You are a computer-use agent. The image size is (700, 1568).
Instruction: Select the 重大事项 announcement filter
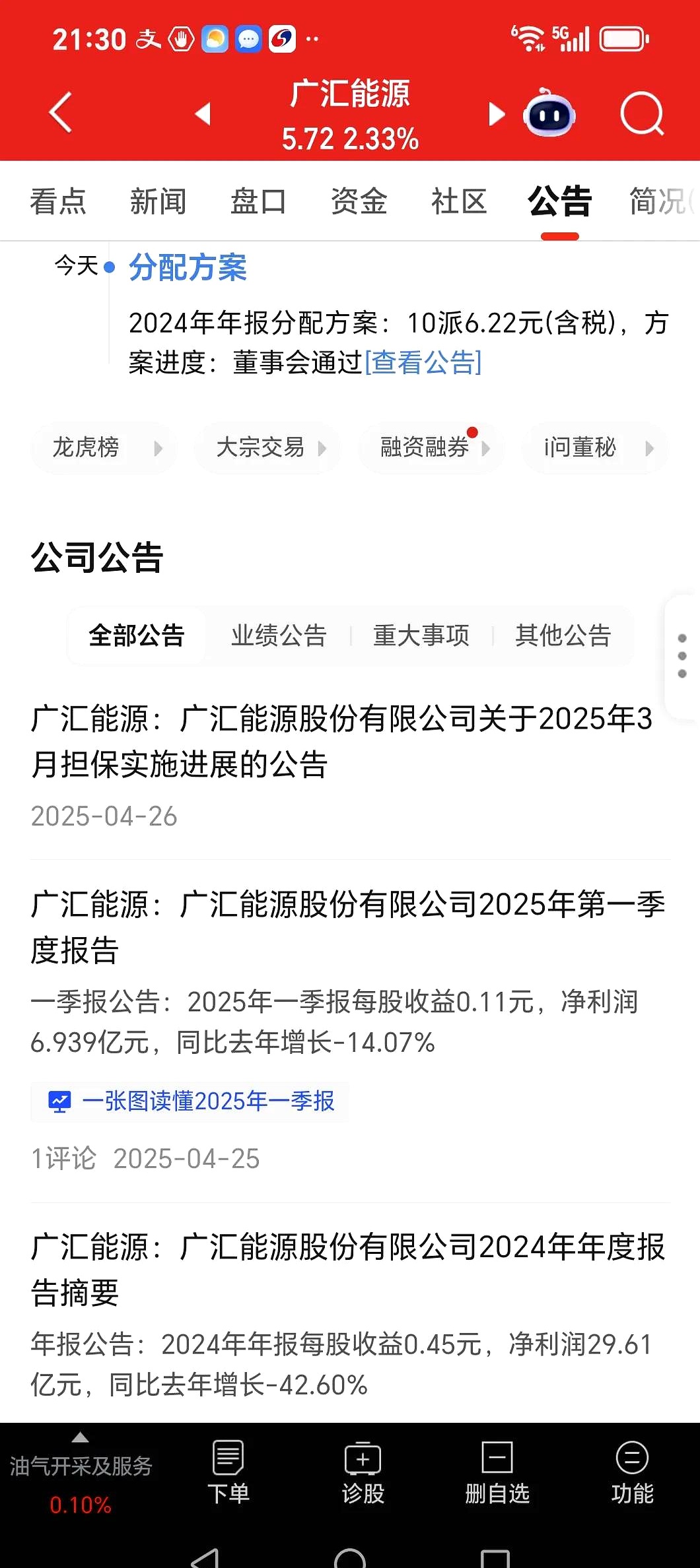pyautogui.click(x=421, y=636)
